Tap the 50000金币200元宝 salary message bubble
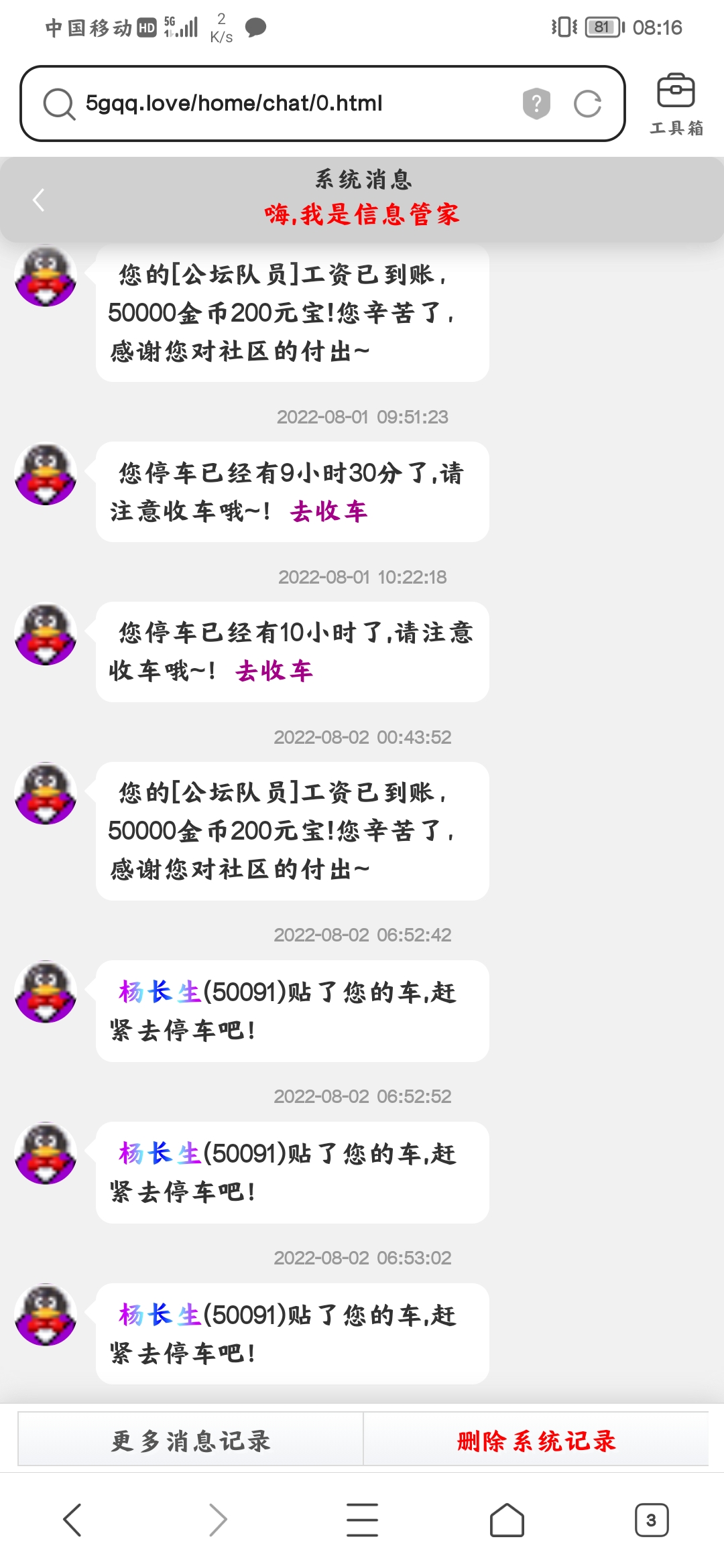Image resolution: width=724 pixels, height=1568 pixels. (292, 314)
